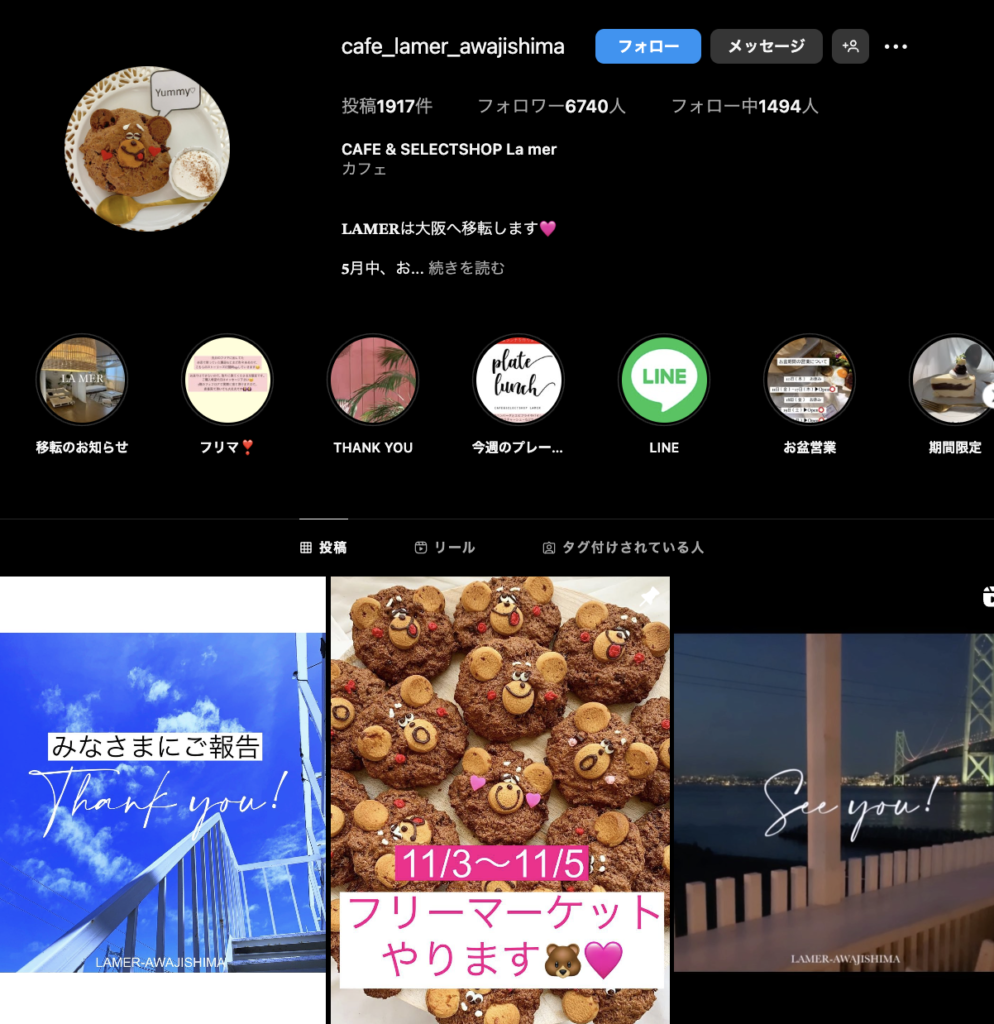The width and height of the screenshot is (994, 1024).
Task: Open suggested accounts person-plus icon
Action: 850,46
